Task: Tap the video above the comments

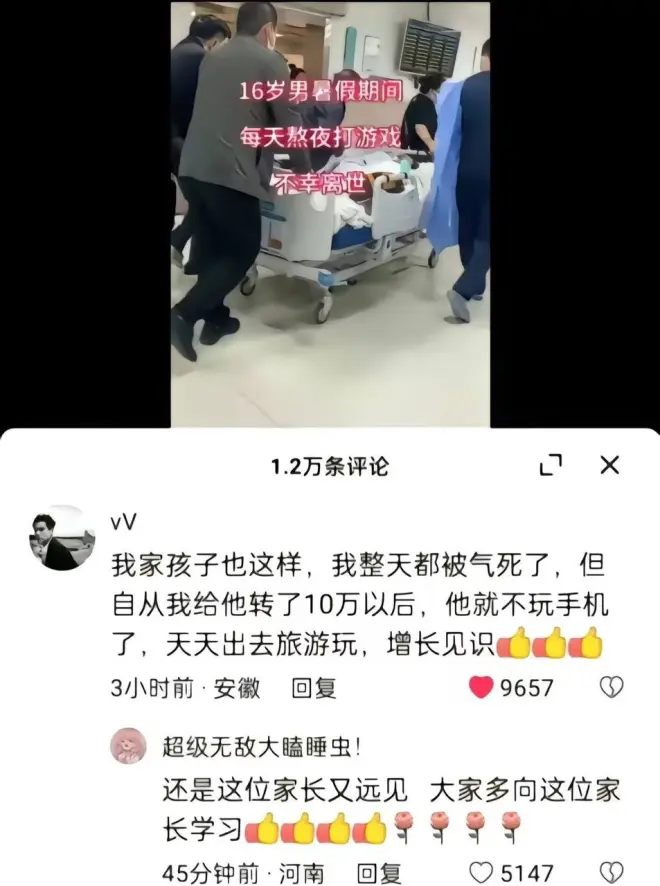Action: [330, 213]
